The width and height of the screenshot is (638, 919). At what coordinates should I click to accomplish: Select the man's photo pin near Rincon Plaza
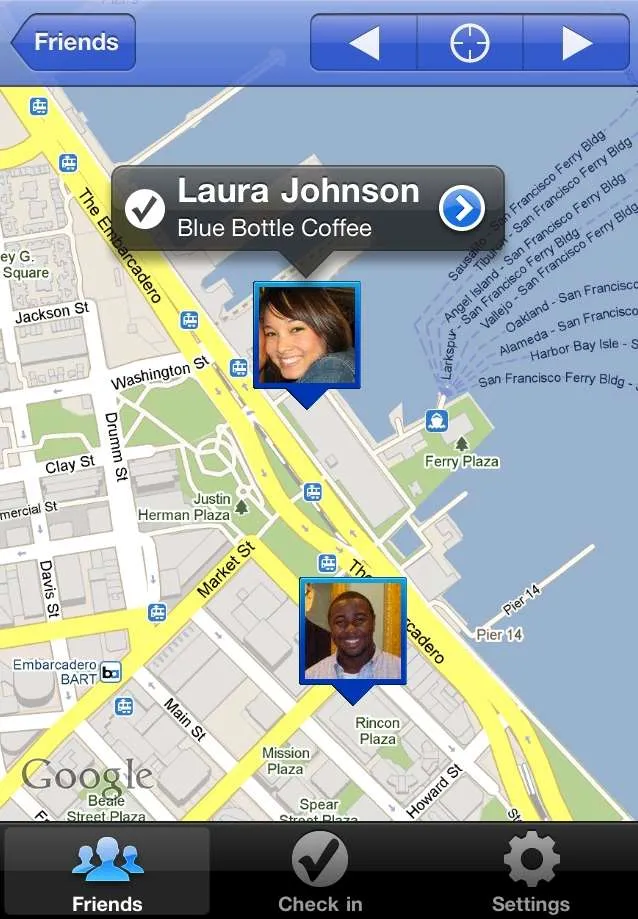point(353,631)
